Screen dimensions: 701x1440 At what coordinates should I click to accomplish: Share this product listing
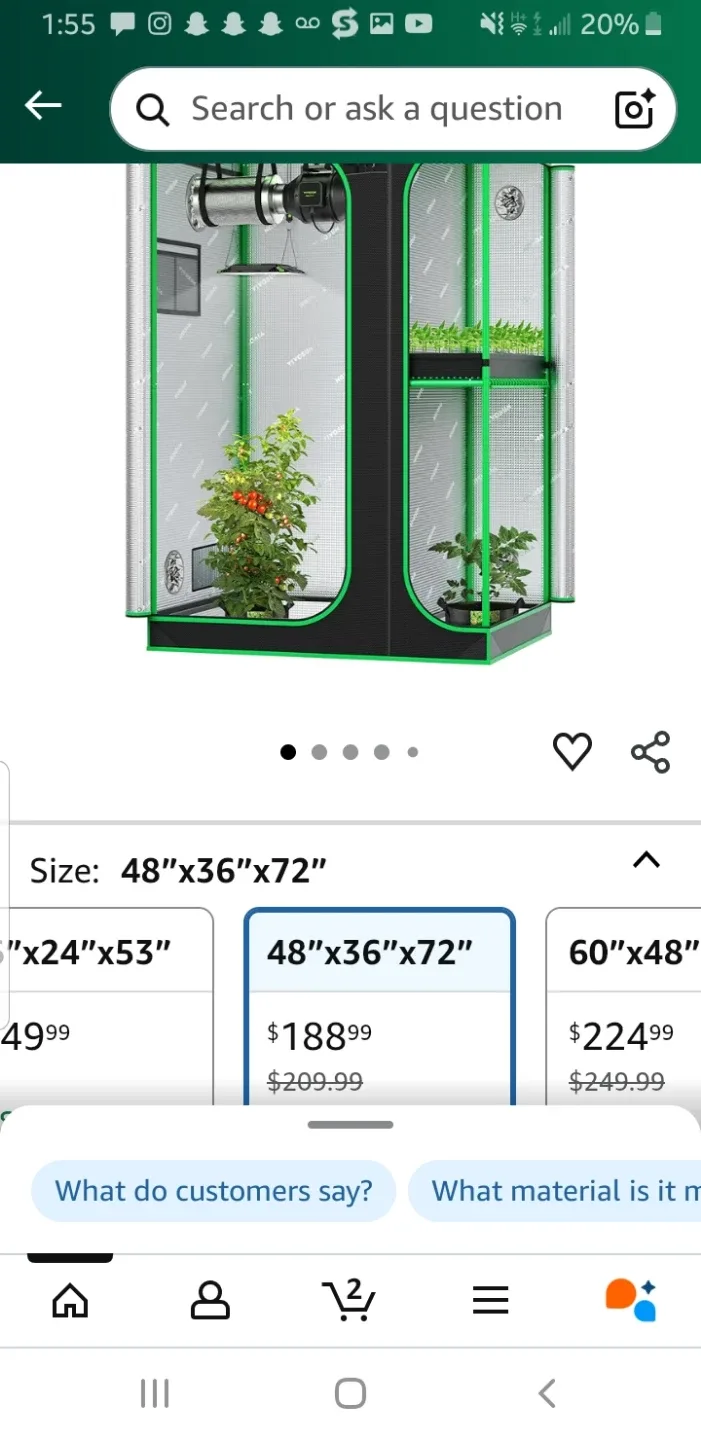point(650,752)
